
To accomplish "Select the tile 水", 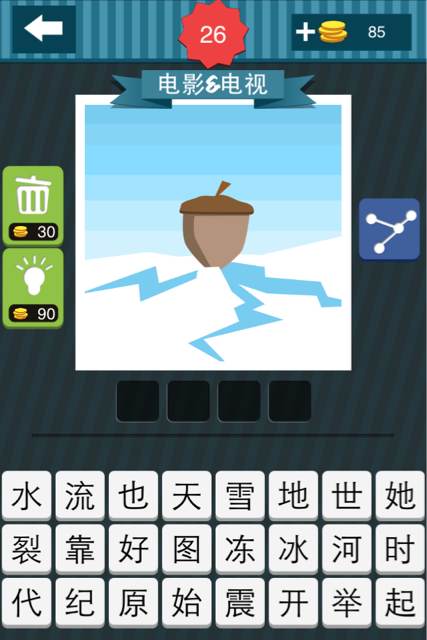I will [x=27, y=496].
